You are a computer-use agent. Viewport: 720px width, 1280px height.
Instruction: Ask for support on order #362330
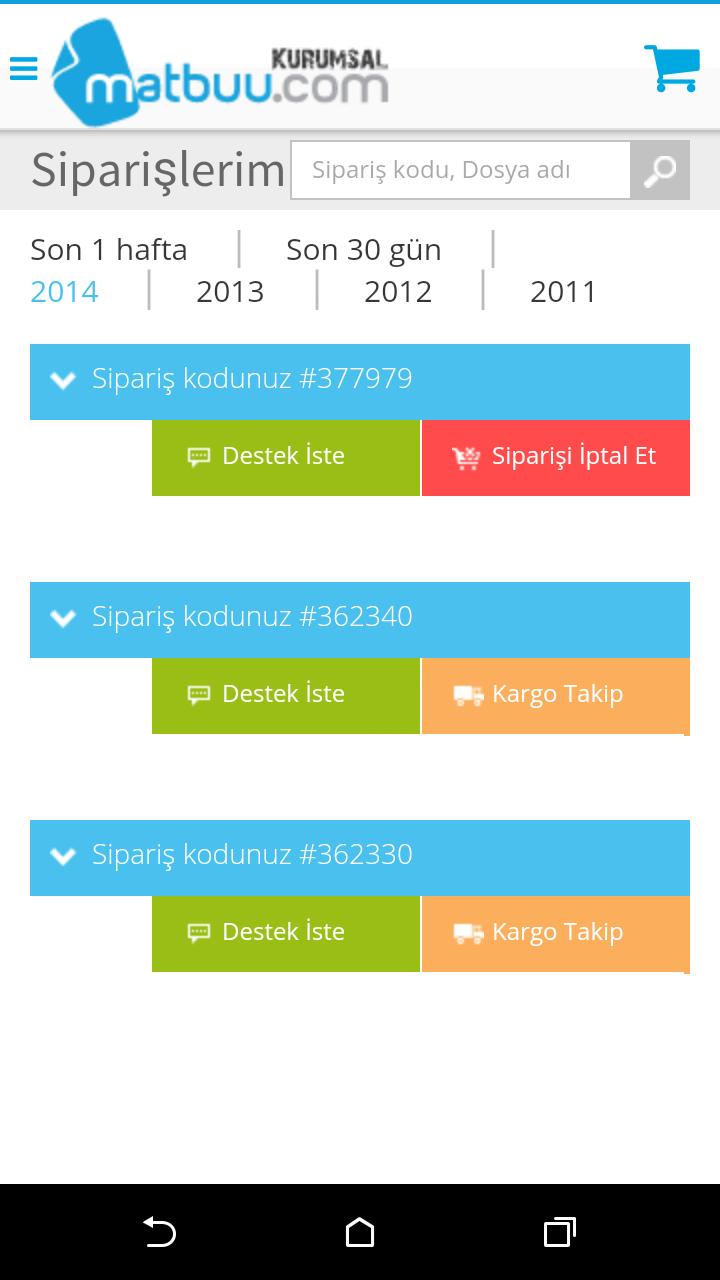(286, 933)
